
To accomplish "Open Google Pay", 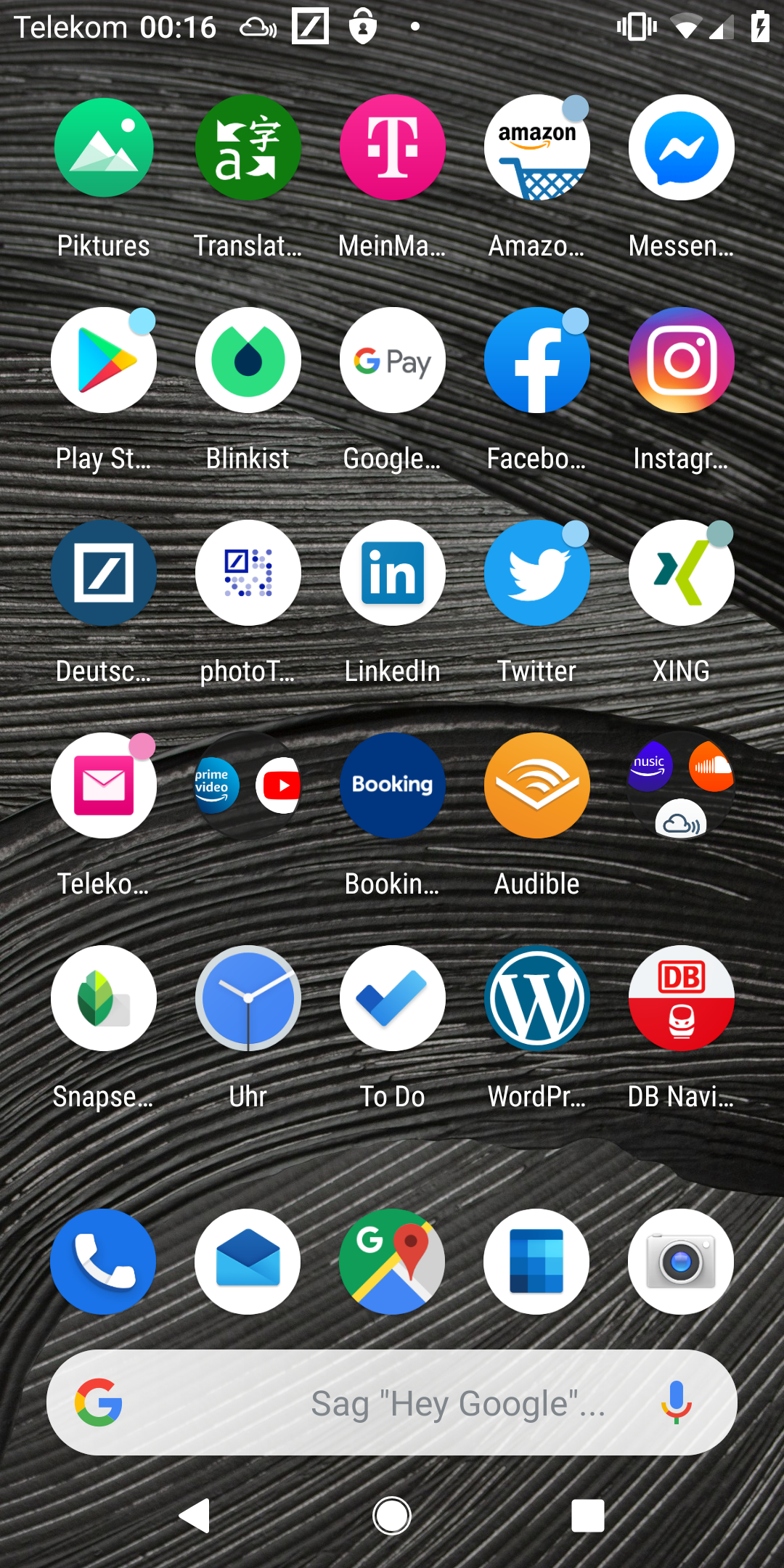I will coord(393,361).
